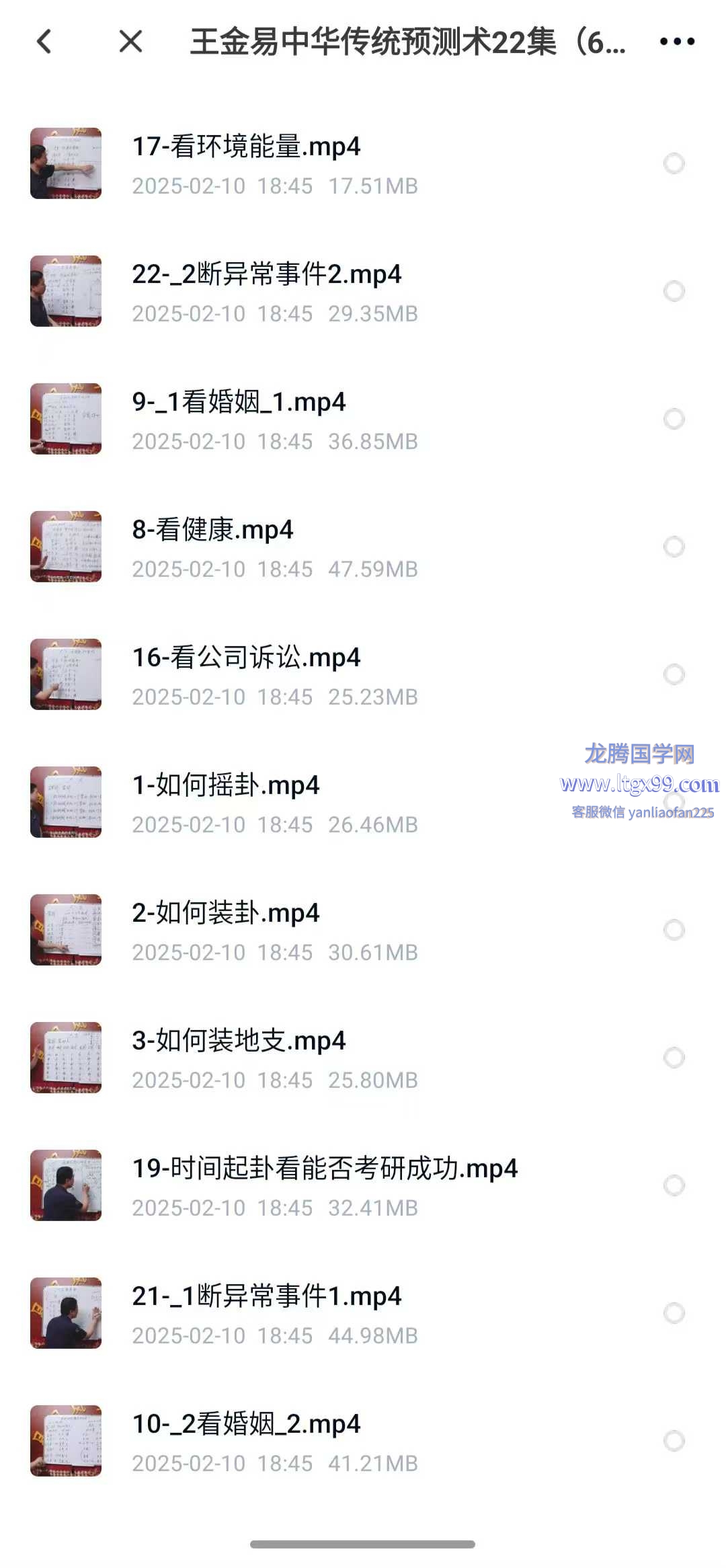This screenshot has width=726, height=1568.
Task: Tap the thumbnail of 2-如何装卦.mp4
Action: coord(66,930)
